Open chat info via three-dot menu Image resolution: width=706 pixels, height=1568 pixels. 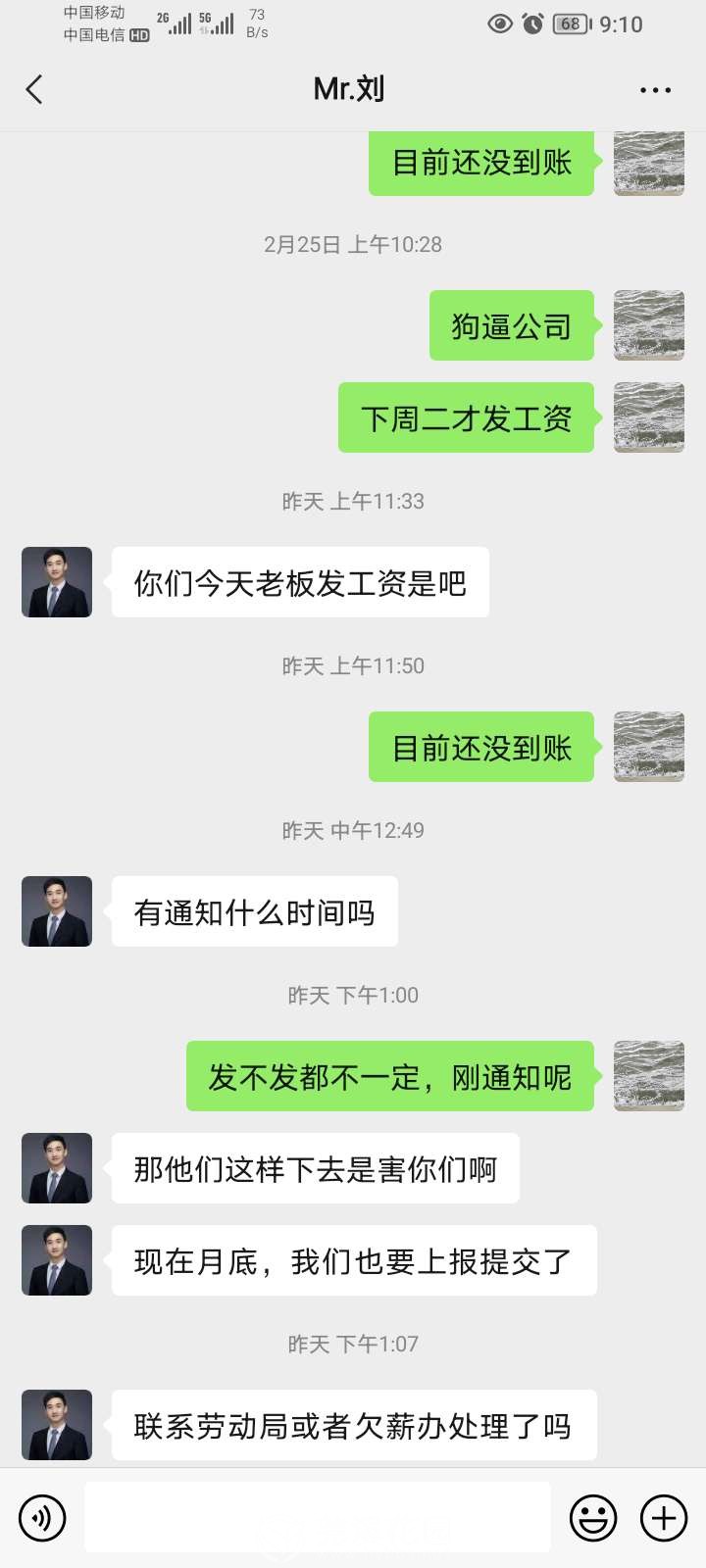tap(655, 90)
